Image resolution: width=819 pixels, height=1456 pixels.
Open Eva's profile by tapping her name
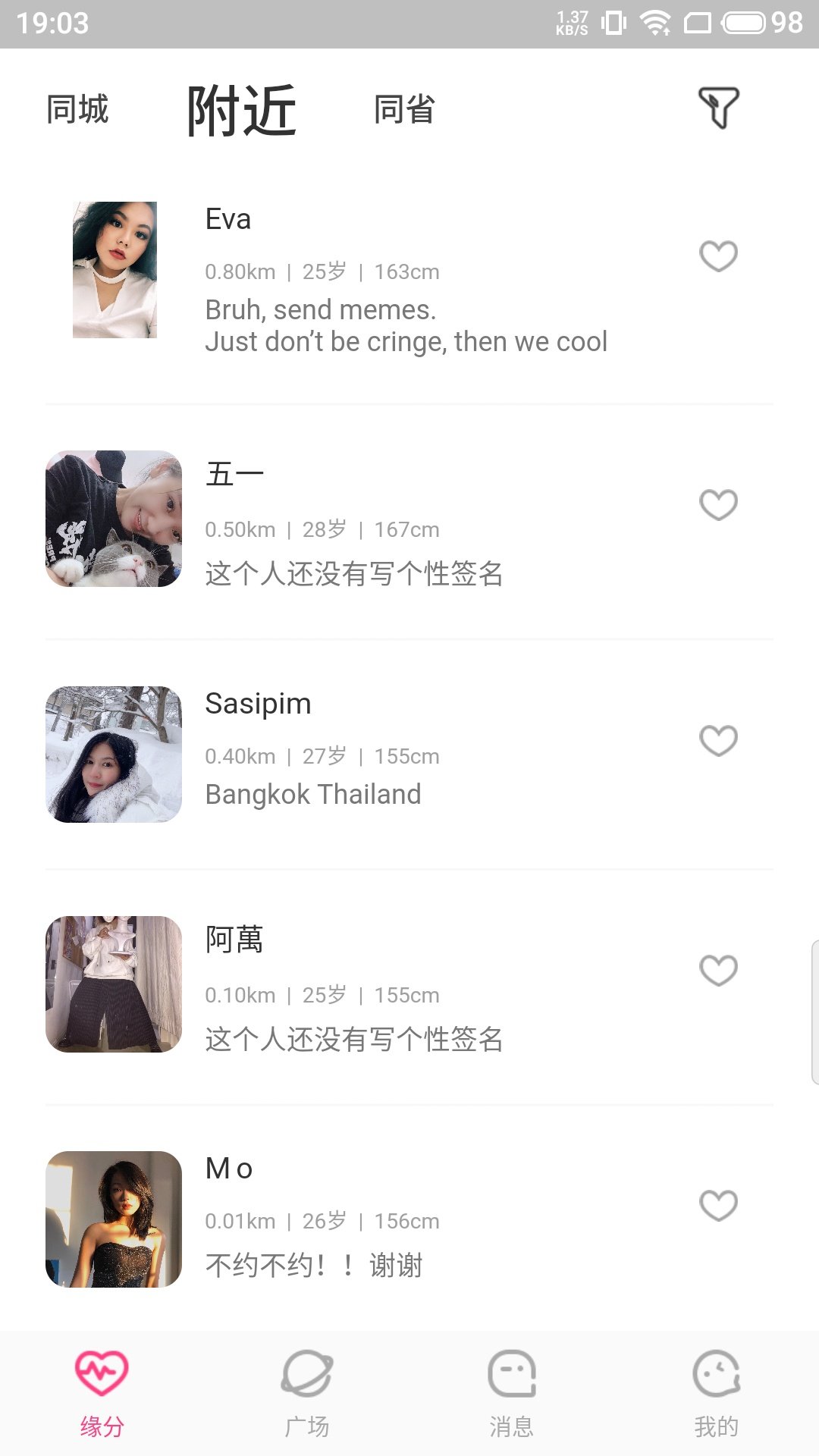227,219
